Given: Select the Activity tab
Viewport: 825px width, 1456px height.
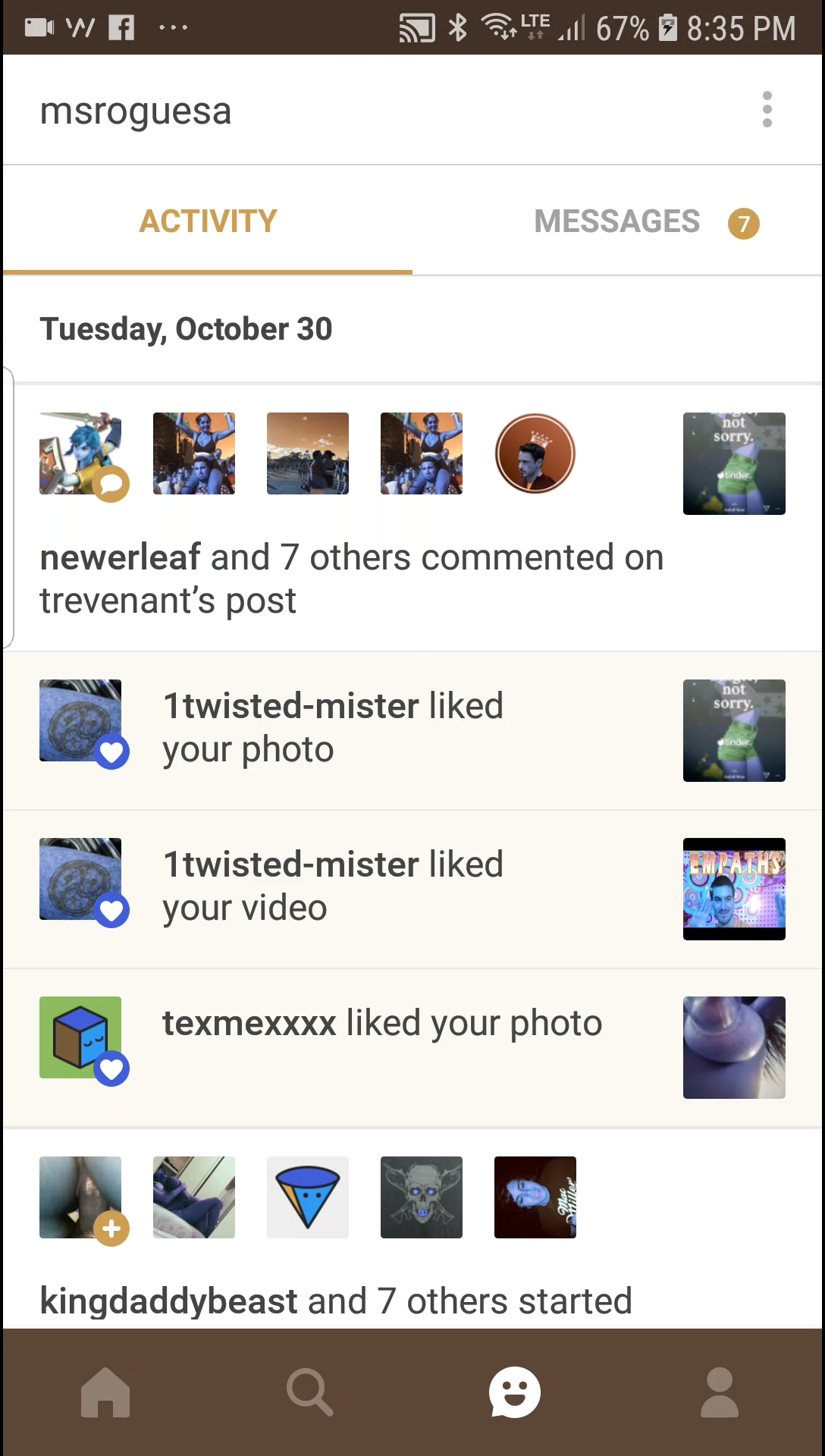Looking at the screenshot, I should 208,221.
